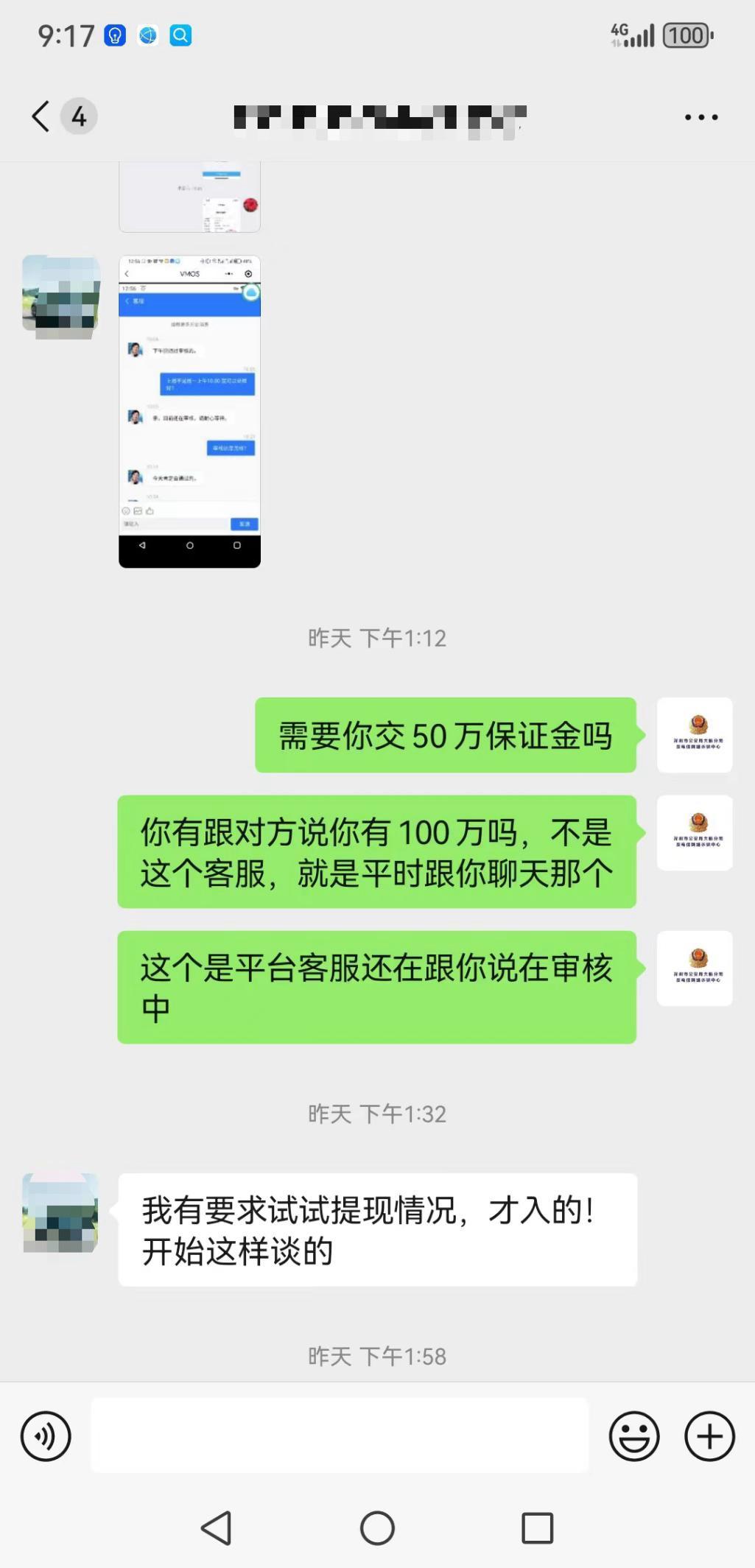Open contact avatar beside the 试试提现 message
The height and width of the screenshot is (1568, 755).
60,1212
